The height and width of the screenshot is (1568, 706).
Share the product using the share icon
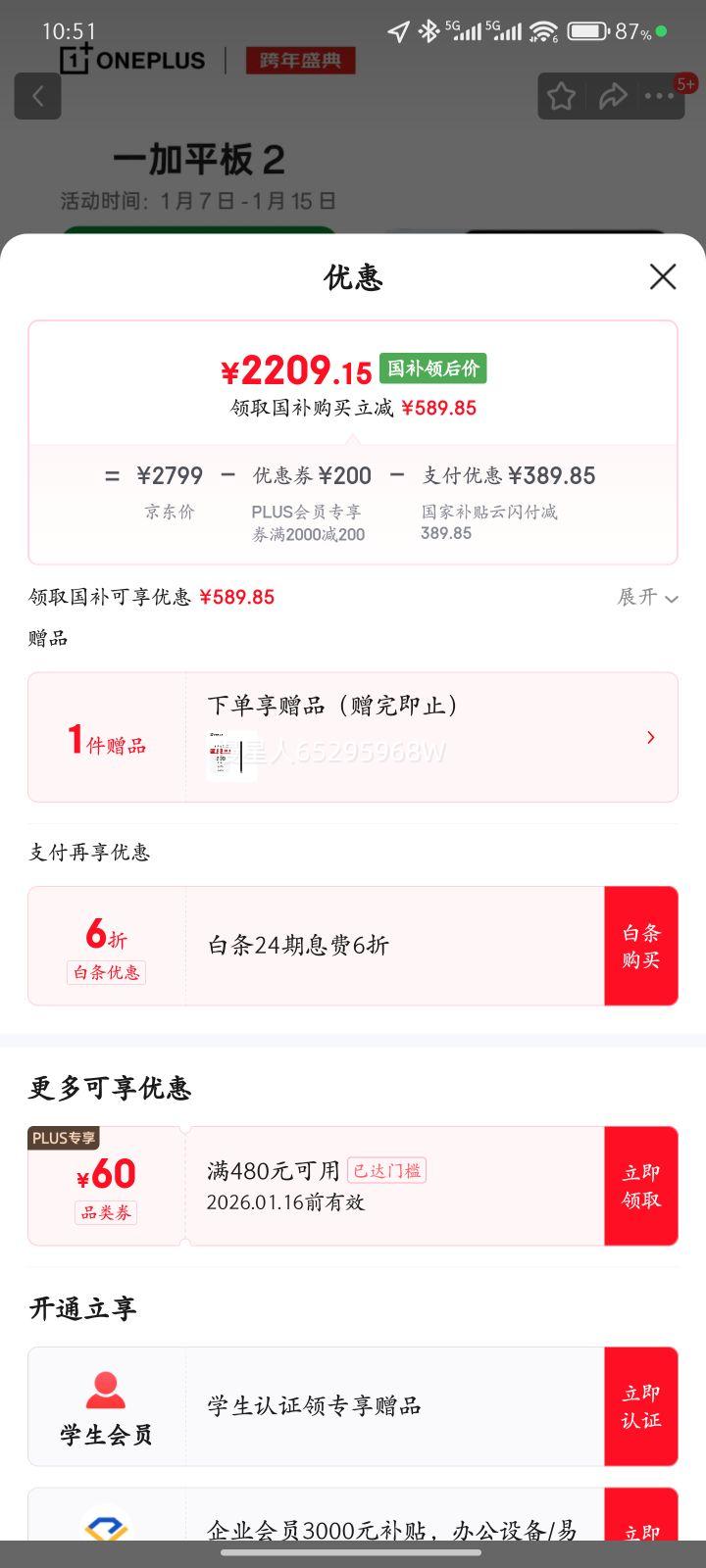614,95
